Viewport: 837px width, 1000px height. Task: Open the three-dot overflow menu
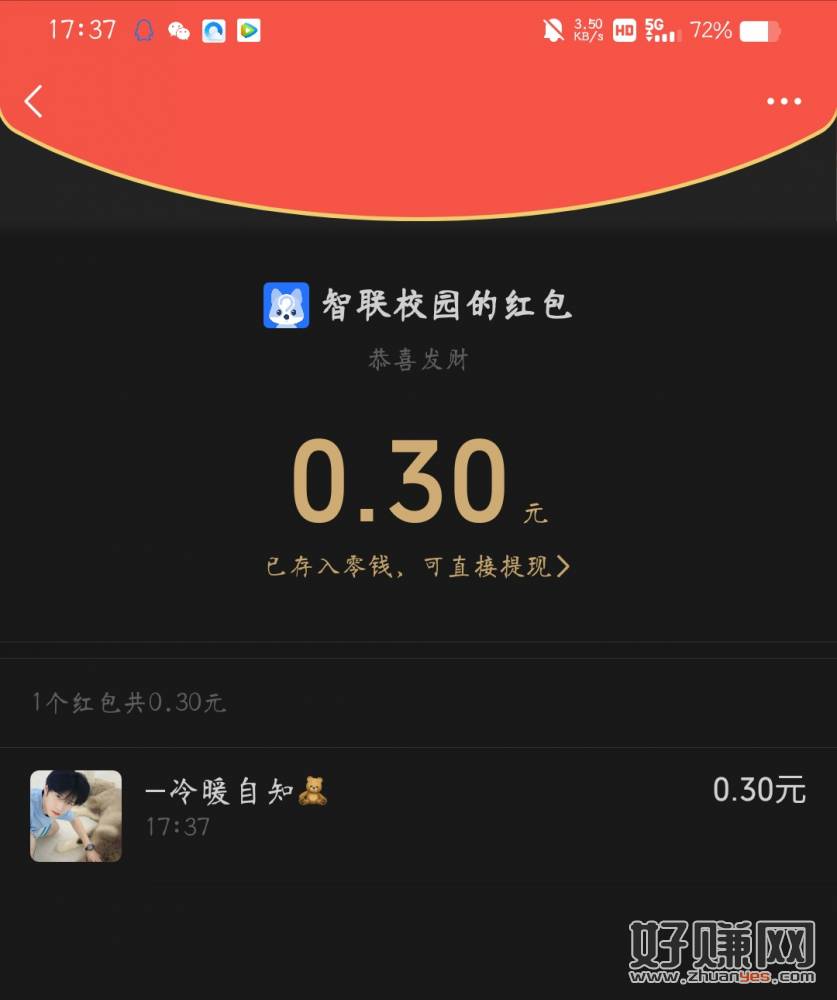[x=784, y=102]
